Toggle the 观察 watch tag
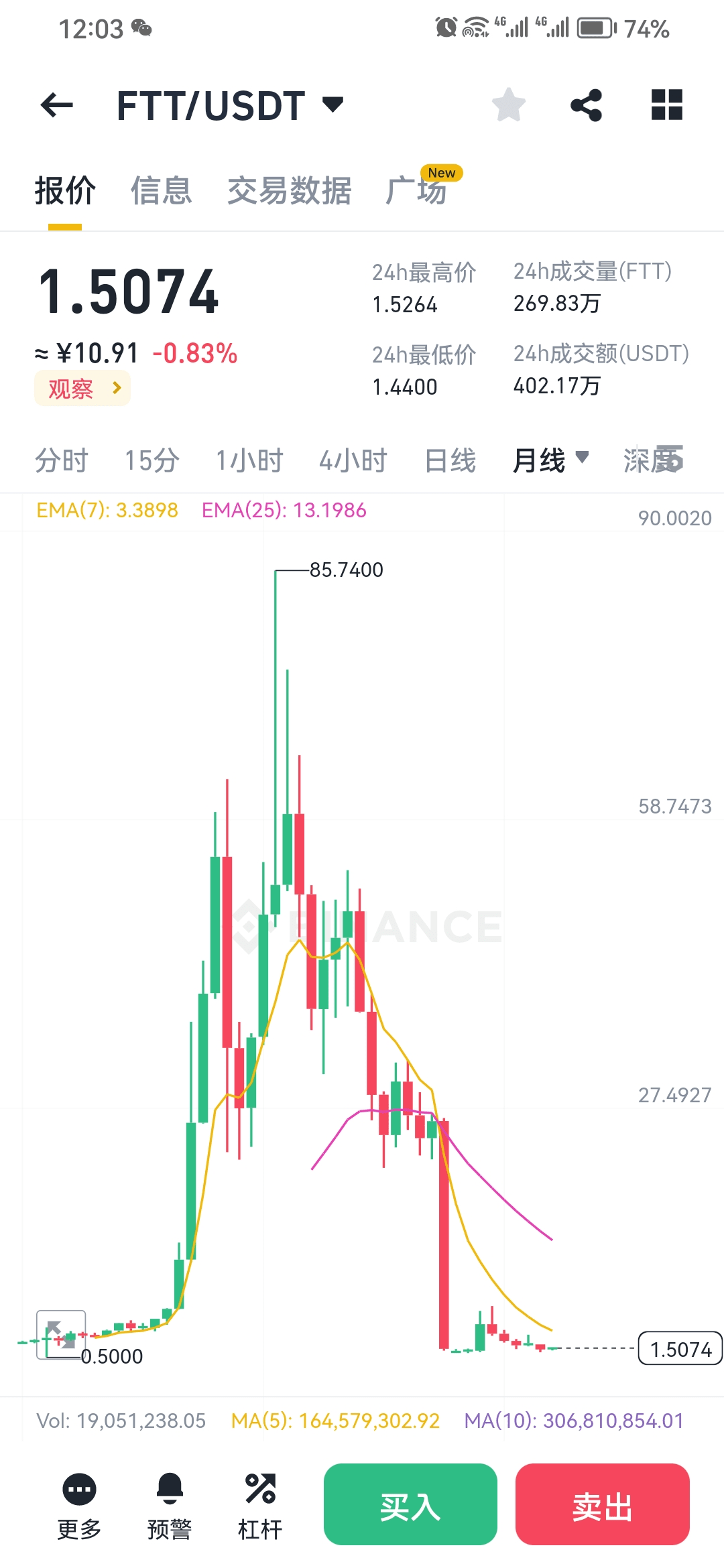Viewport: 724px width, 1568px height. click(82, 389)
